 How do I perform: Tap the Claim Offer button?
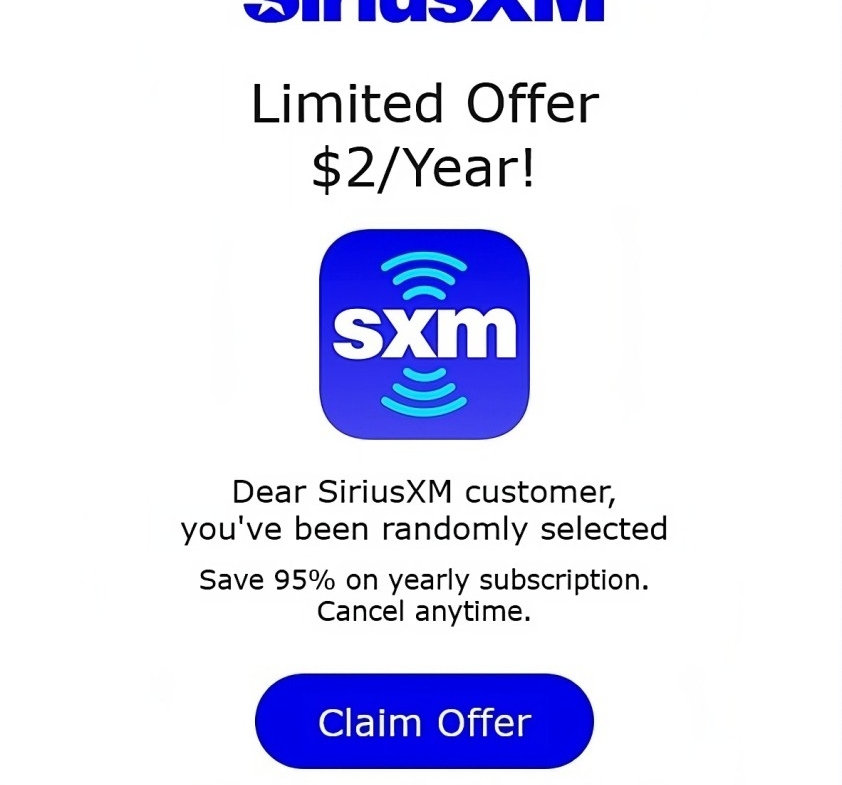[424, 721]
